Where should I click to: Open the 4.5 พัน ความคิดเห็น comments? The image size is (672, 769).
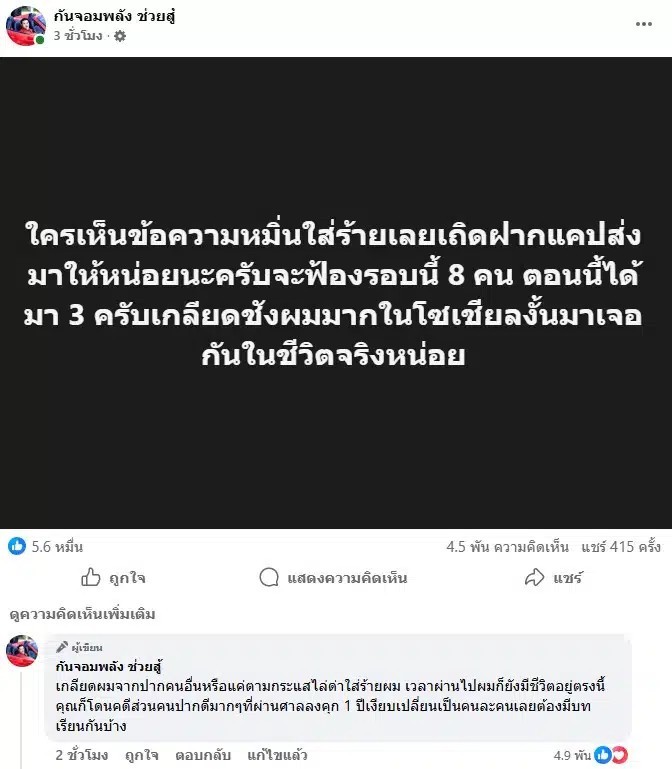coord(507,547)
